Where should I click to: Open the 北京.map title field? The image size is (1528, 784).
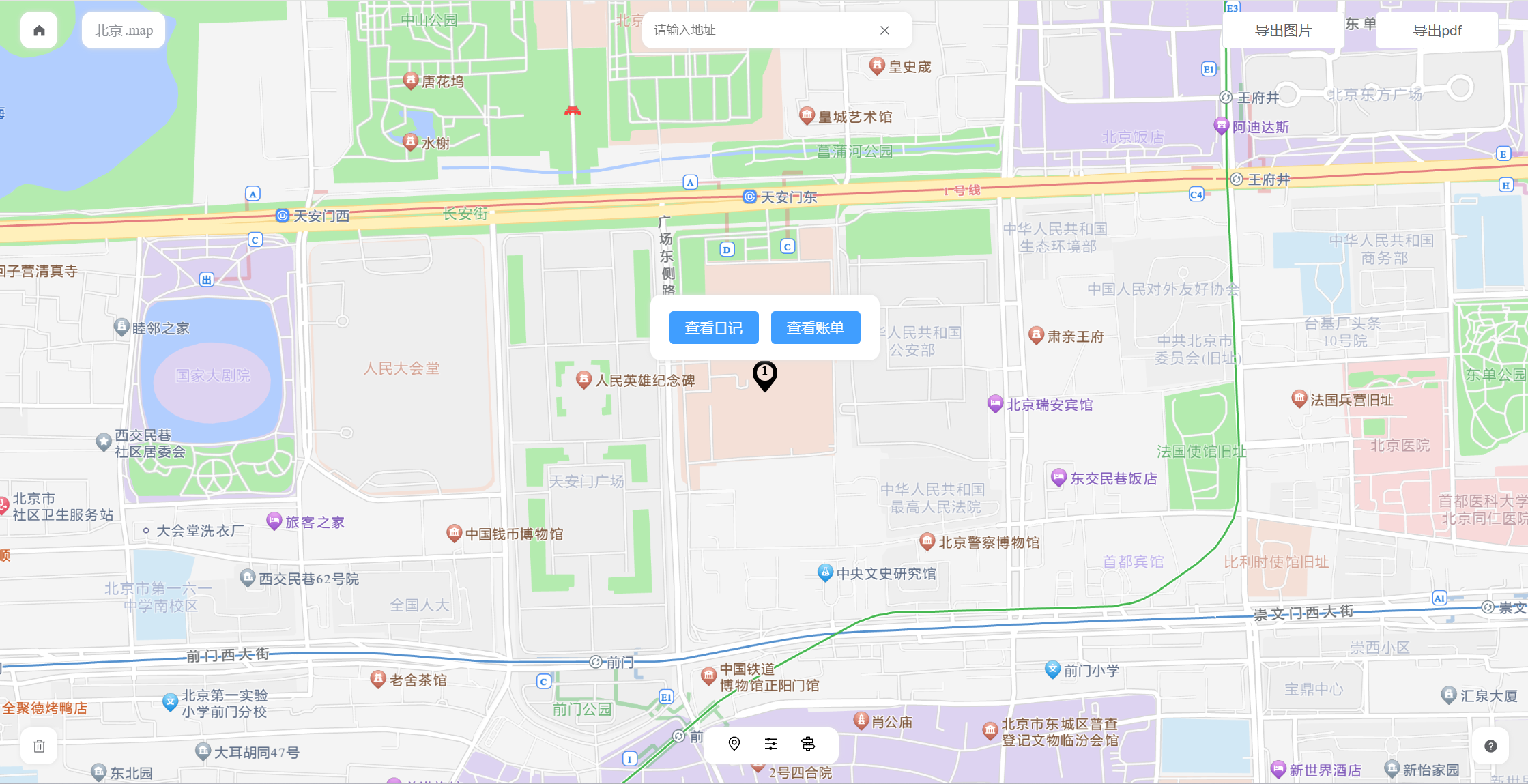[124, 30]
